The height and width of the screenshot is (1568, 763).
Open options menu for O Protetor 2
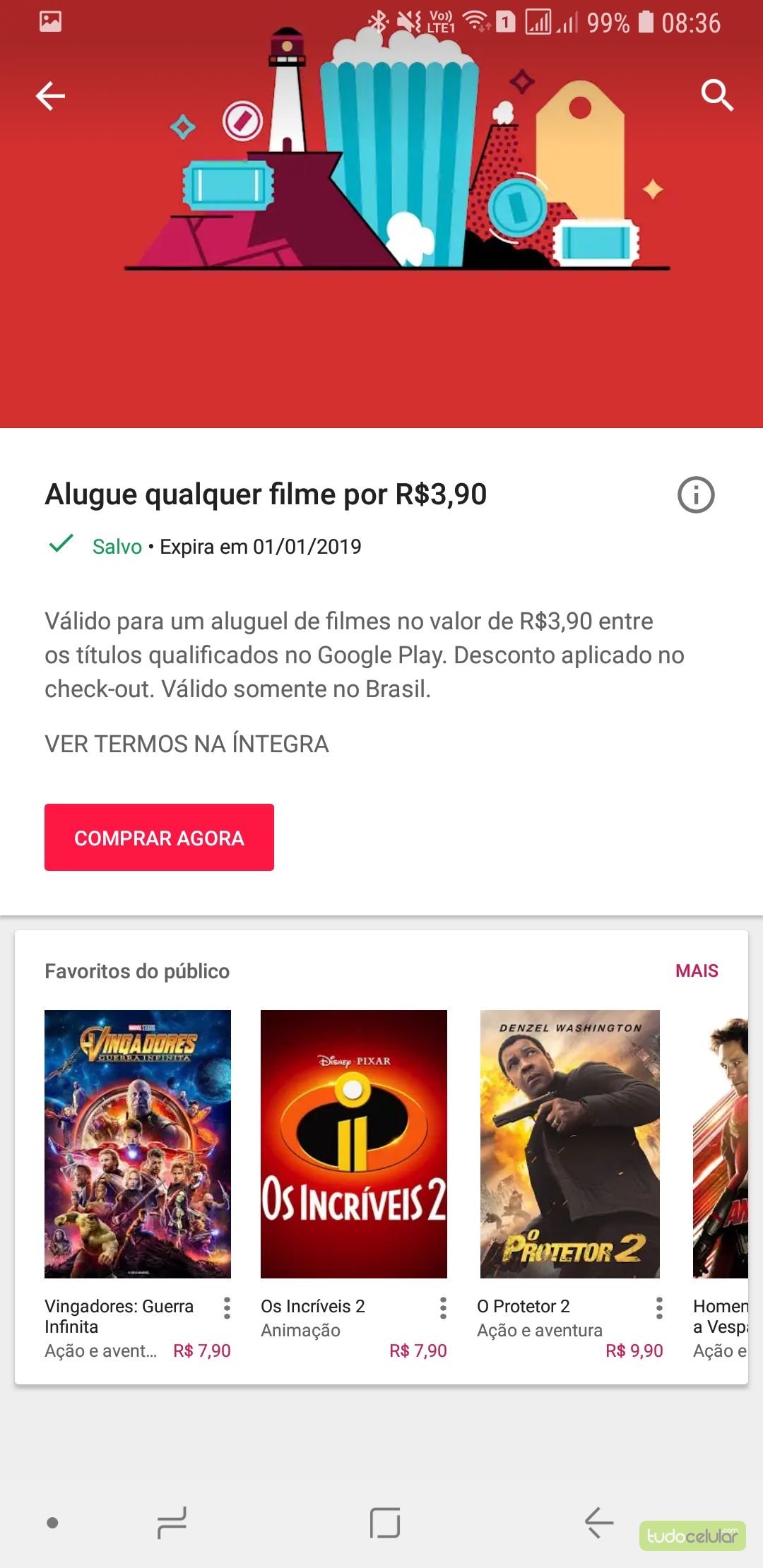(659, 1308)
